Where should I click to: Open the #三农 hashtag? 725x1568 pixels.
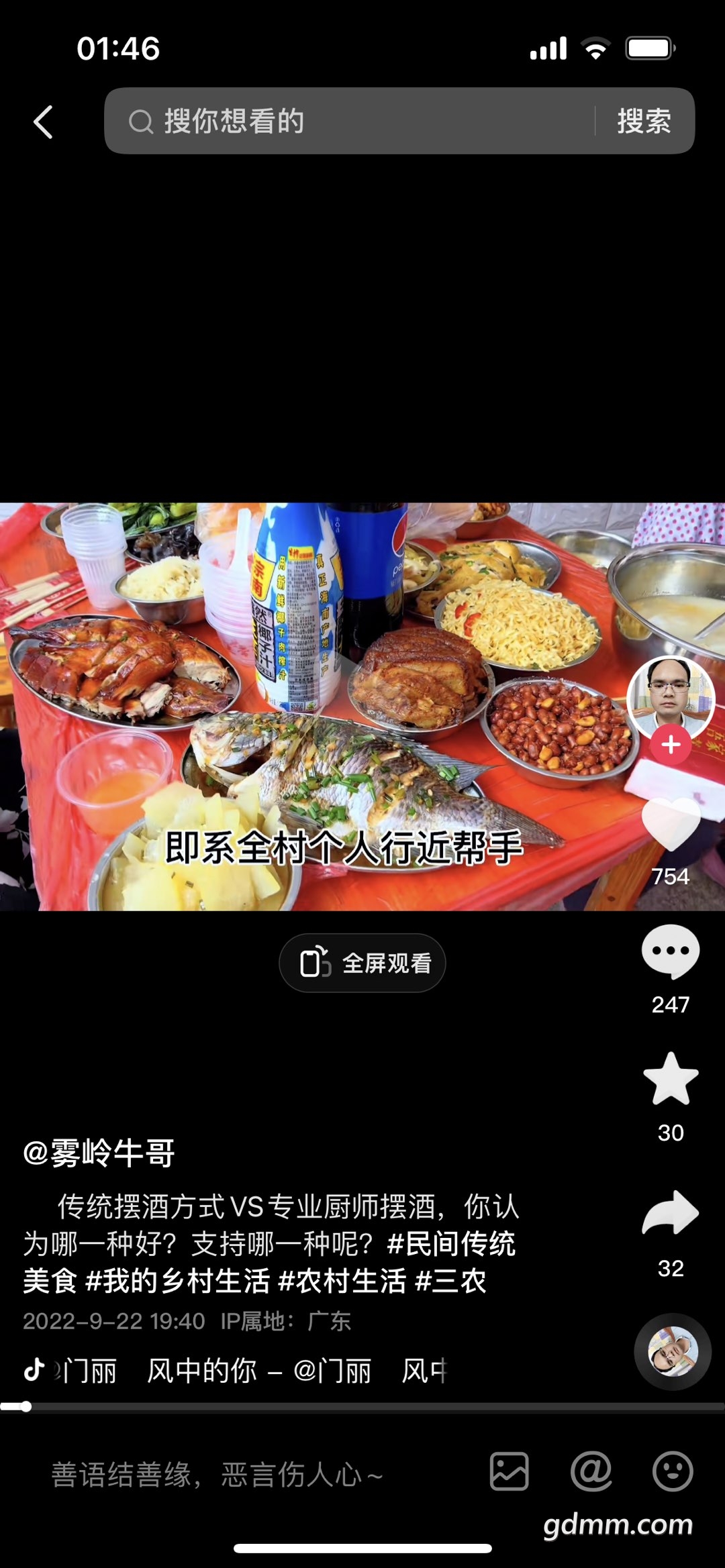(x=451, y=1282)
